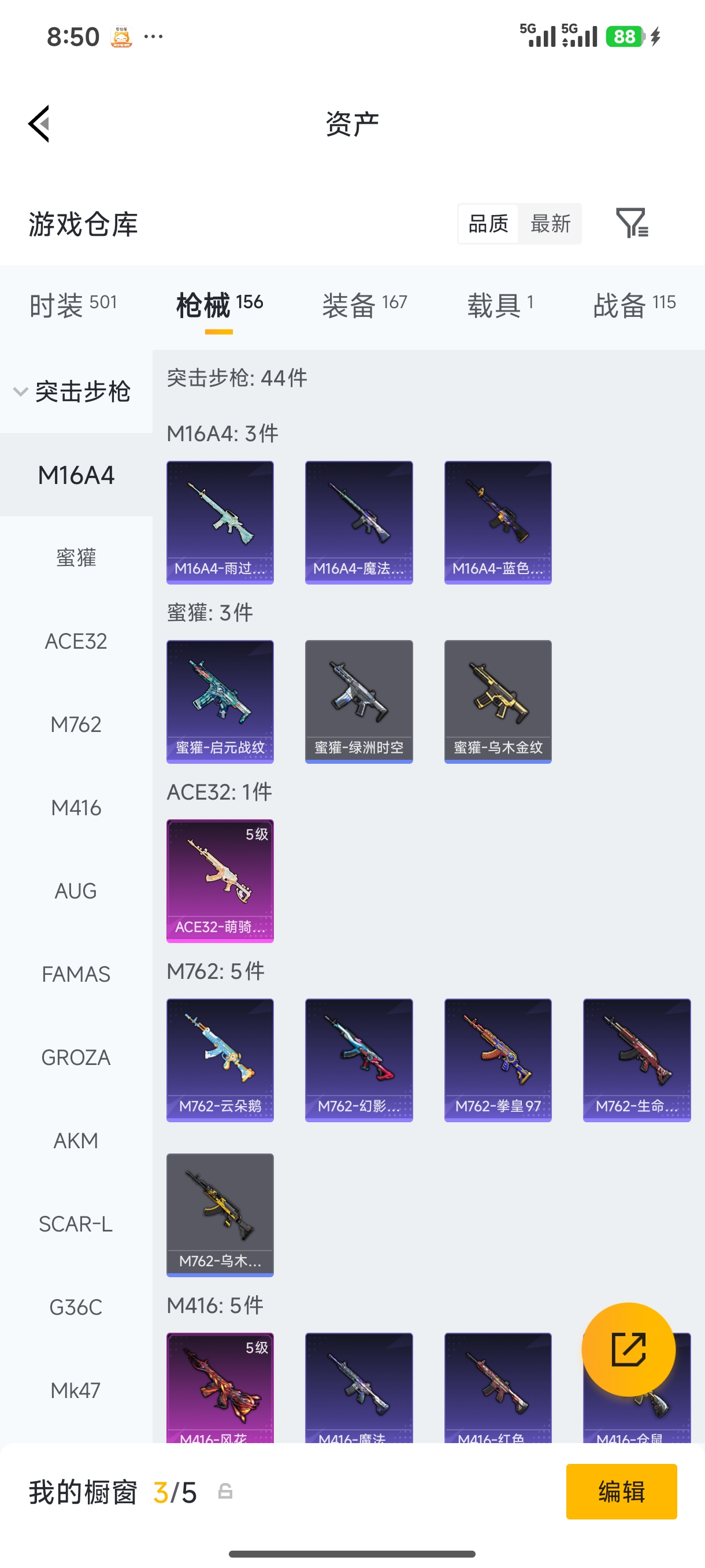The image size is (705, 1568).
Task: Switch to the 装备 tab
Action: pos(365,304)
